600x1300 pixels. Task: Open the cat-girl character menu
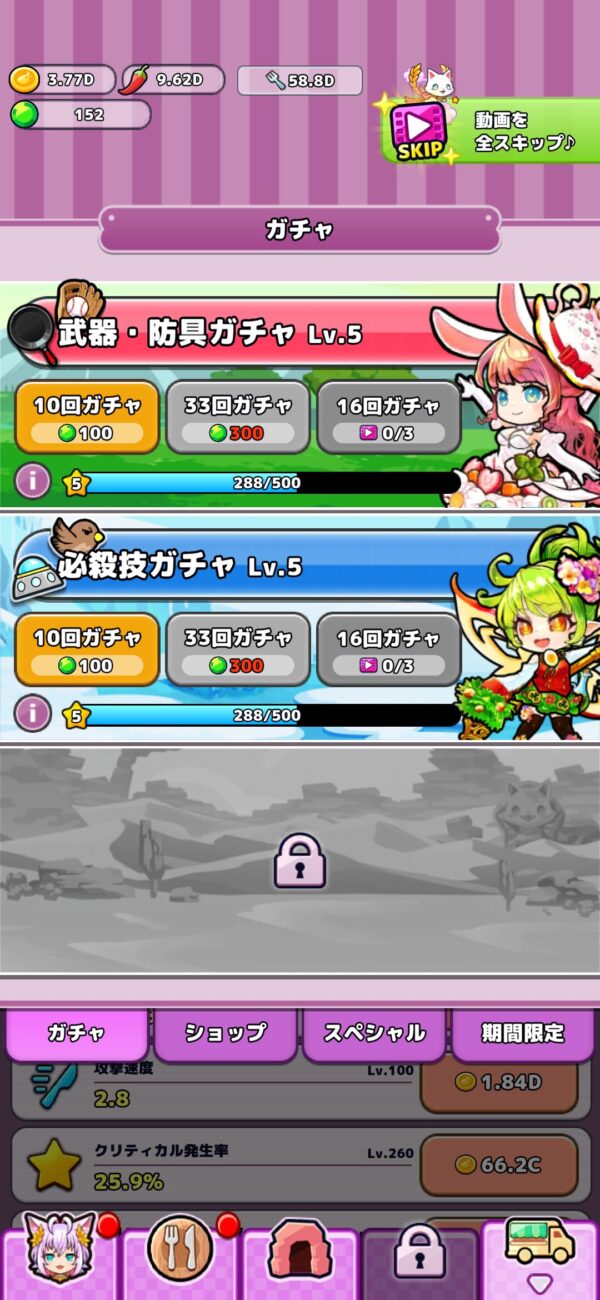tap(58, 1257)
